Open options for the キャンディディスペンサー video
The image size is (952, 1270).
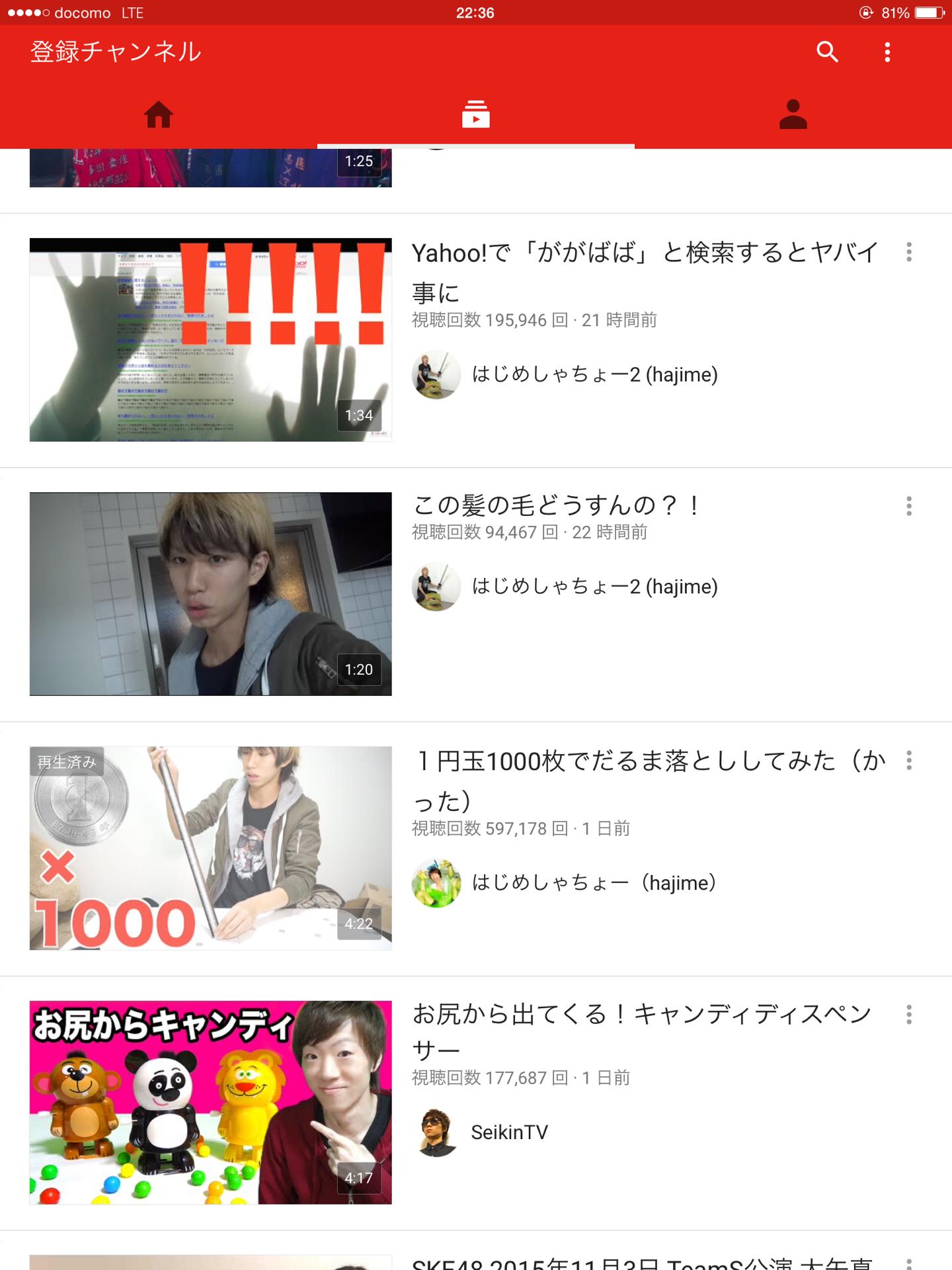[909, 1015]
